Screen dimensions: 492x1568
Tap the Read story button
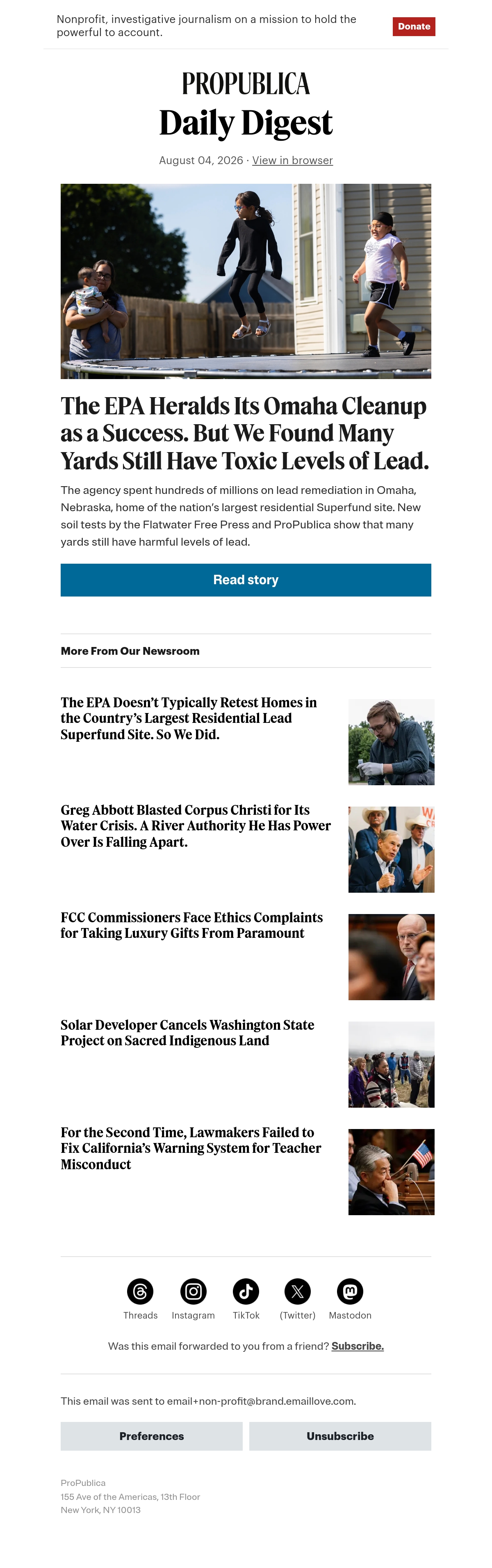pyautogui.click(x=246, y=579)
